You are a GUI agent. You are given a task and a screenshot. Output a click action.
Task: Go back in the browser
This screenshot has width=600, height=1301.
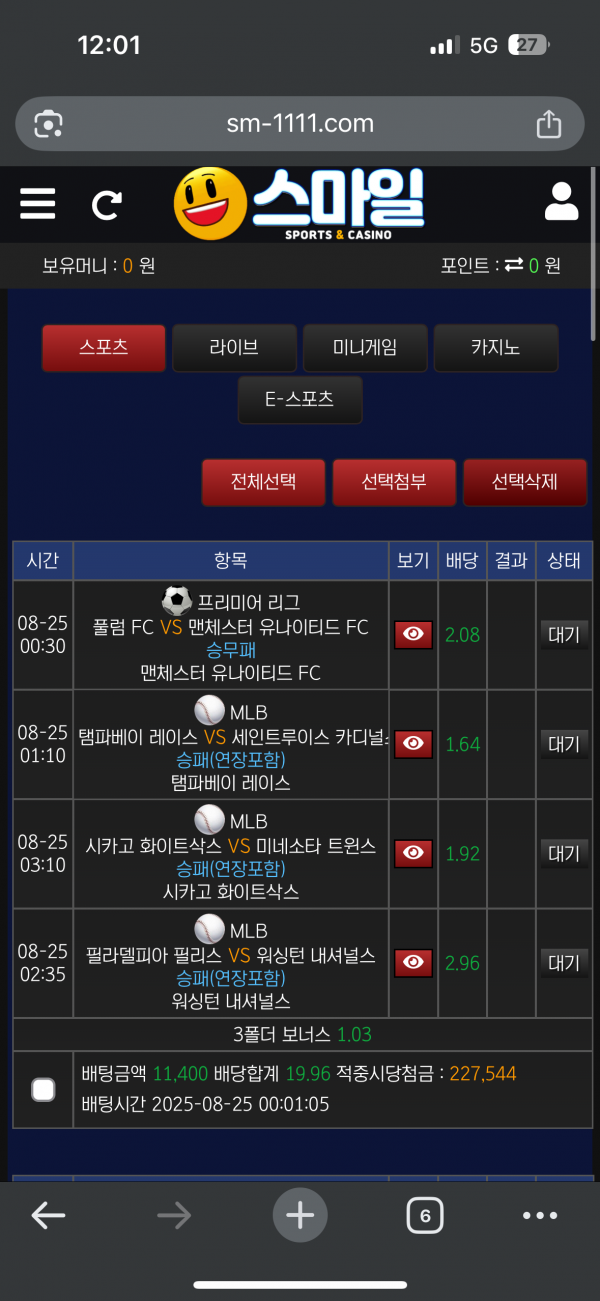[x=48, y=1215]
